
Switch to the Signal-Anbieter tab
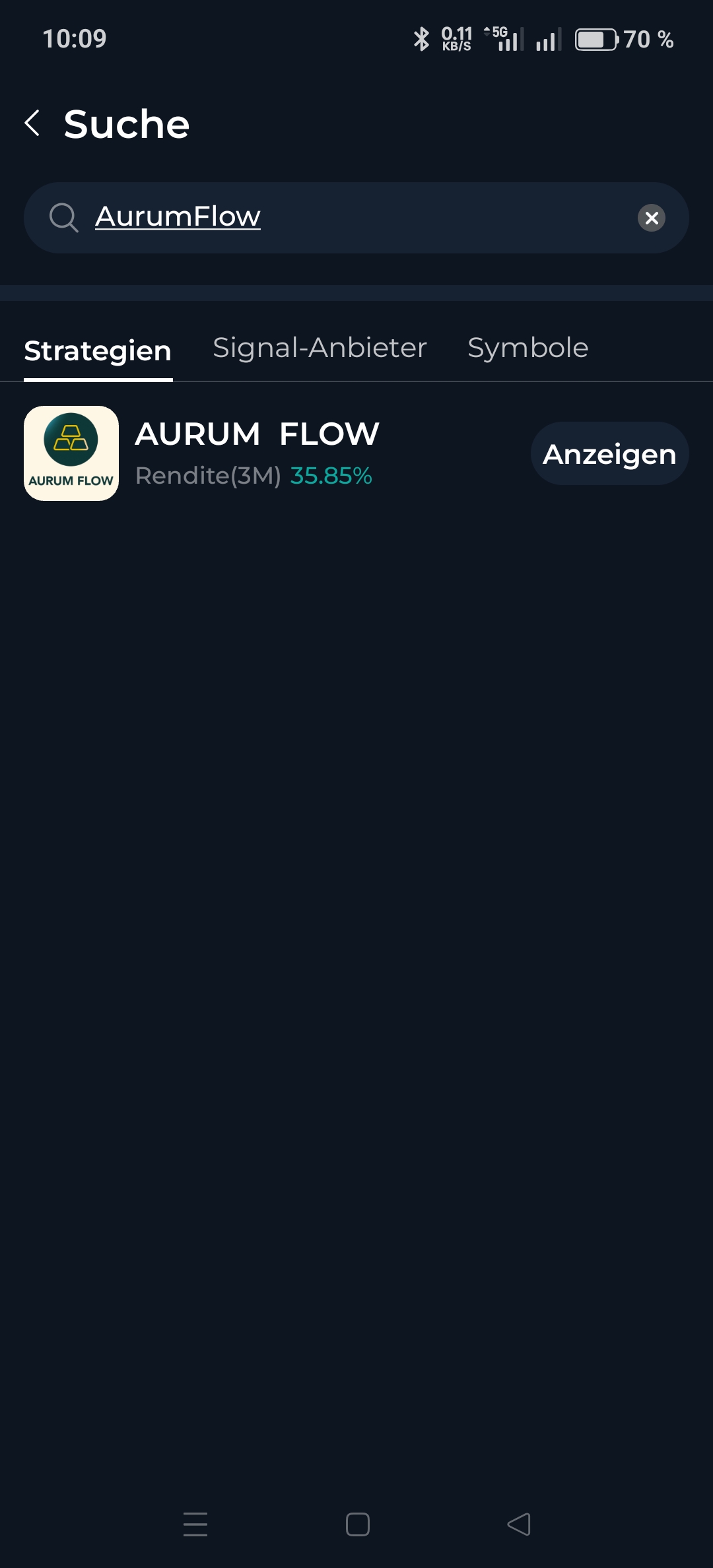coord(320,348)
